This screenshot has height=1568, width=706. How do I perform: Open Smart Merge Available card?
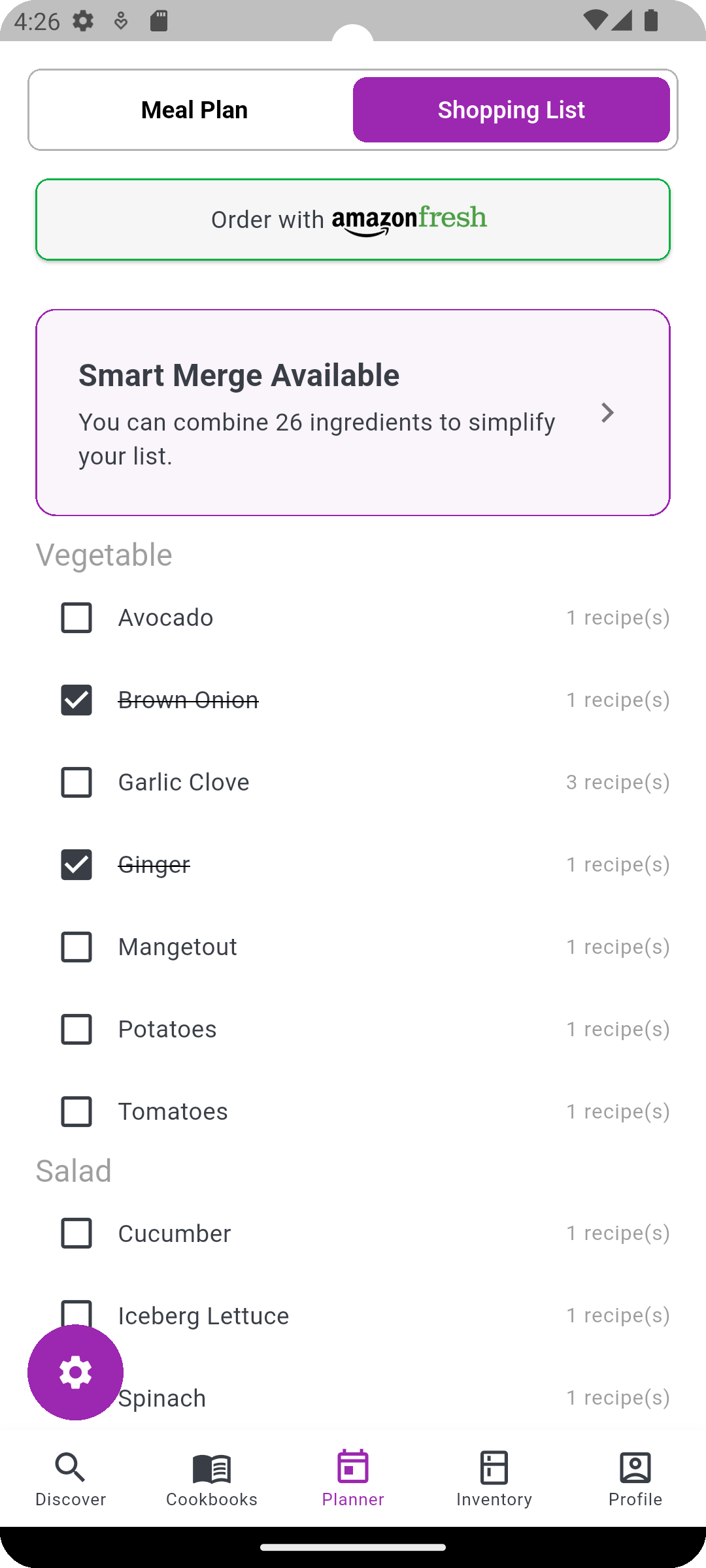(x=353, y=412)
